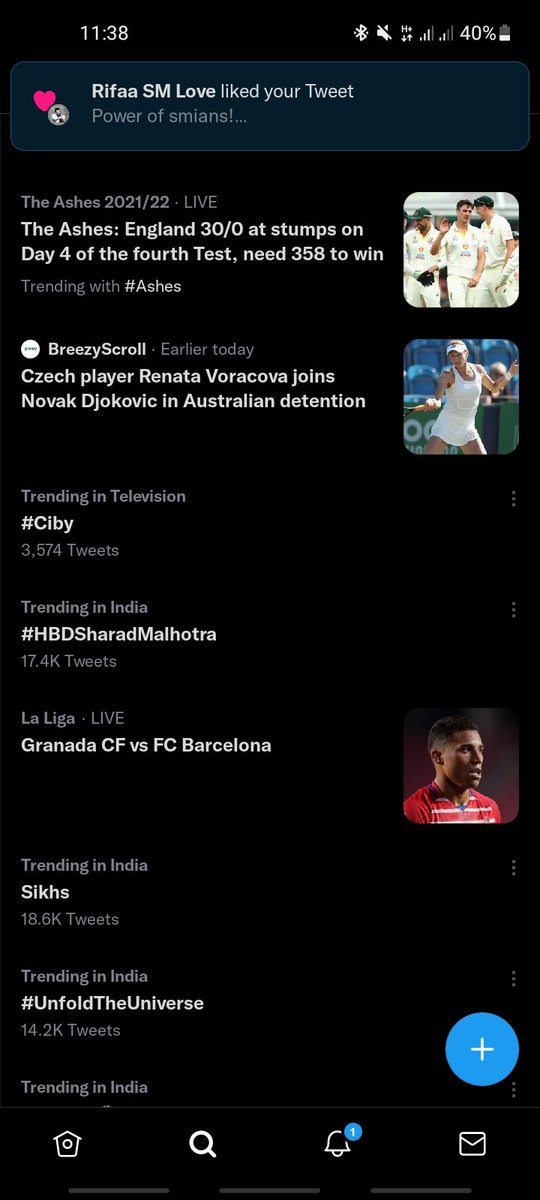Viewport: 540px width, 1200px height.
Task: Open more options for #HBDSharadMalhotra
Action: pos(513,609)
